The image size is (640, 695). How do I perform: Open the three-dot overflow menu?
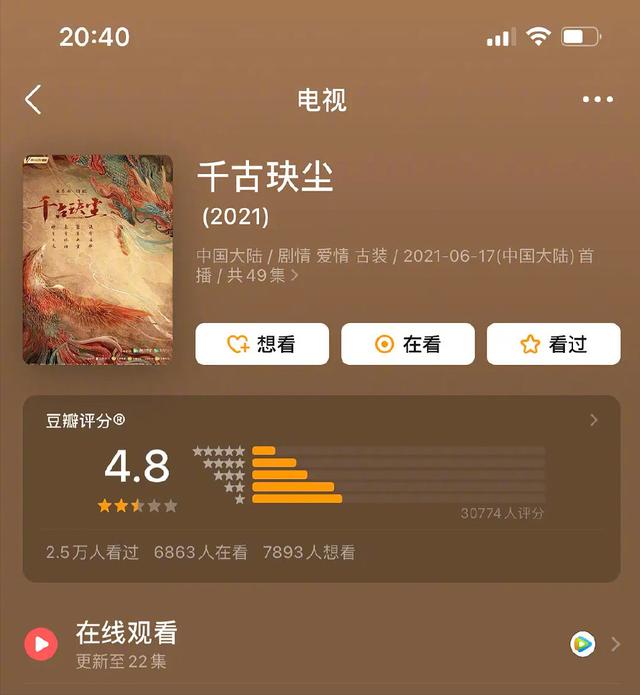coord(597,99)
